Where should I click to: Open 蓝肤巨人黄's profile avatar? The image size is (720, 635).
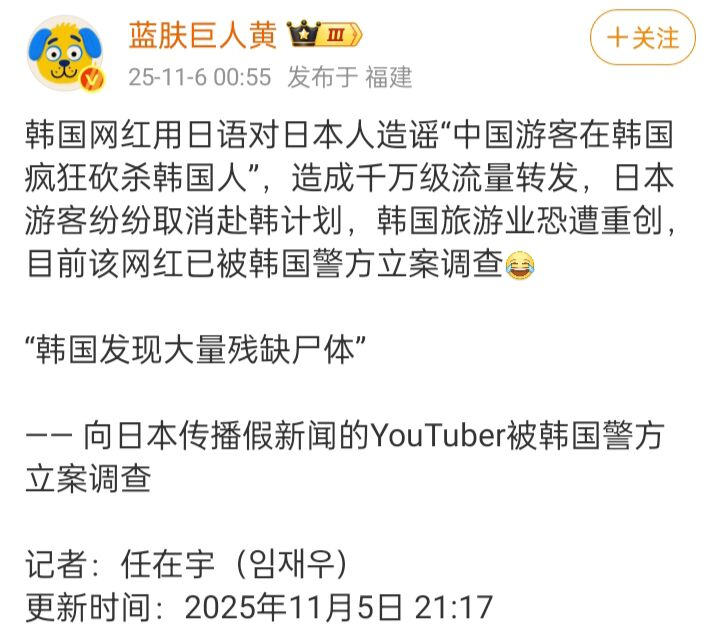(x=66, y=52)
